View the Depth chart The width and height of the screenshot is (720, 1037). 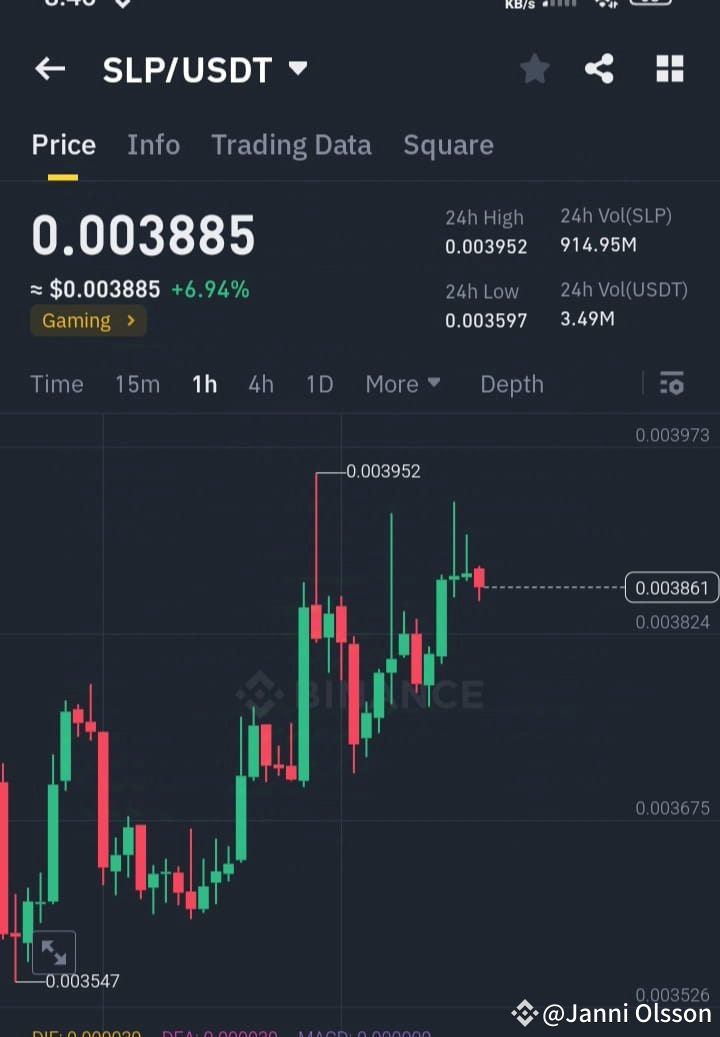[511, 384]
